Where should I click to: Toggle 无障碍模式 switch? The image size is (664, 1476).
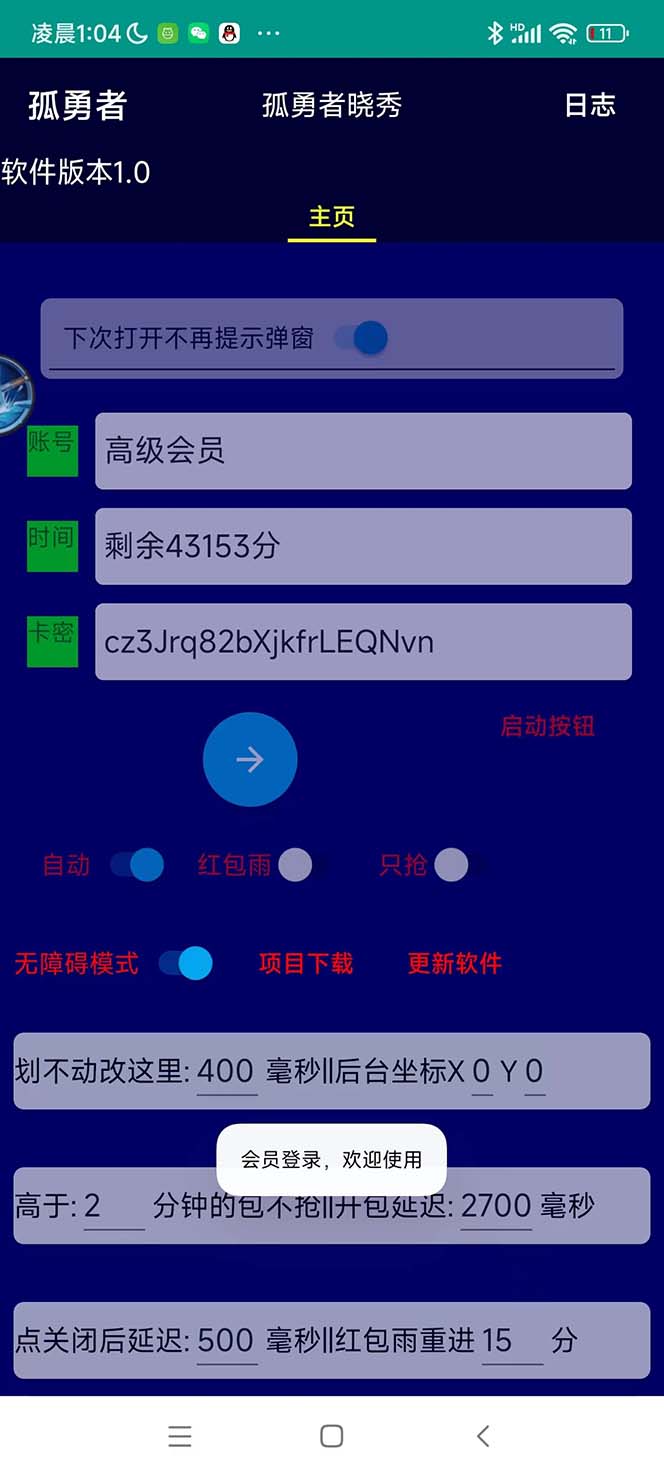(x=186, y=963)
